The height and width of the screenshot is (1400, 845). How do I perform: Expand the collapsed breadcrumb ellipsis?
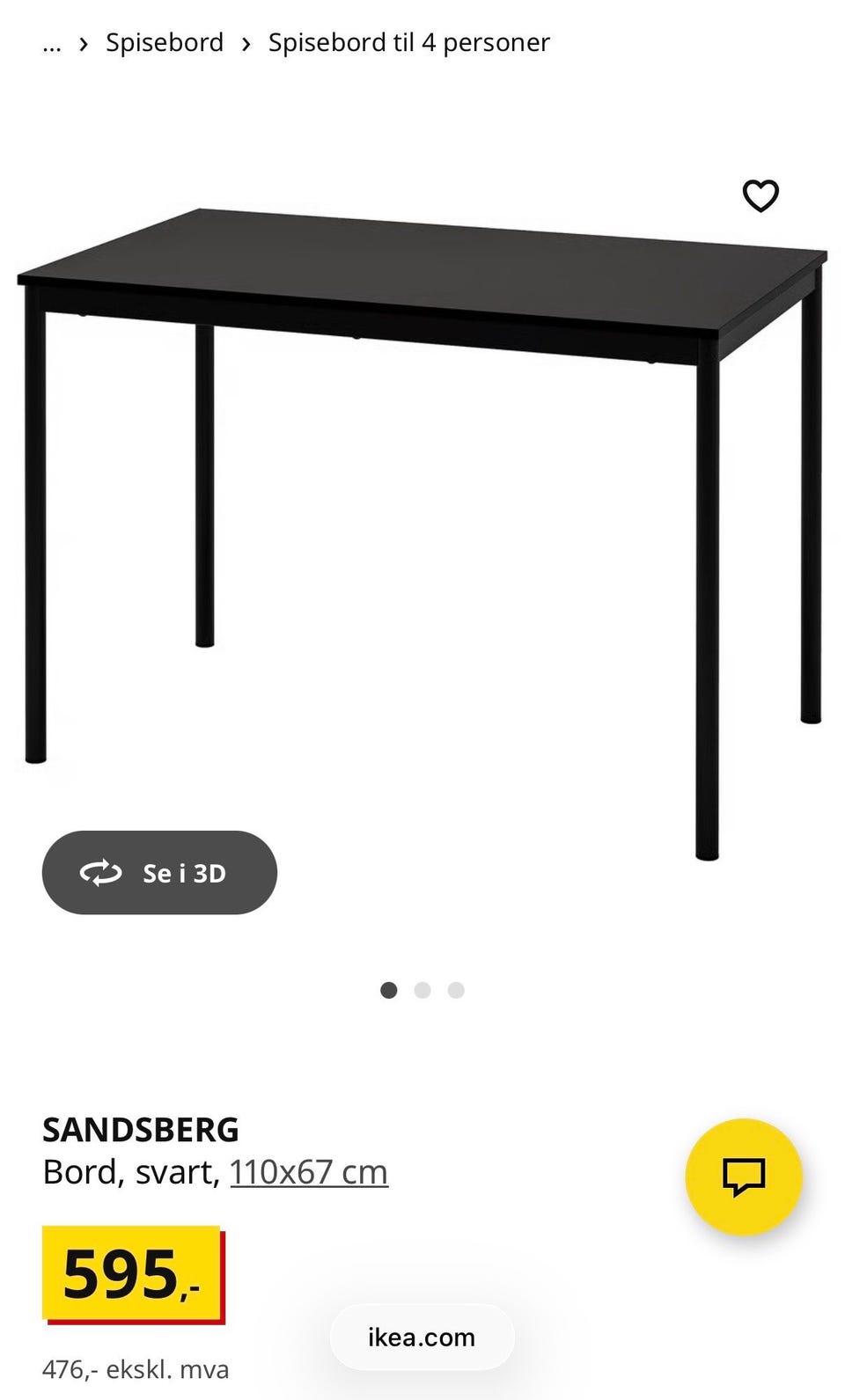[x=52, y=43]
